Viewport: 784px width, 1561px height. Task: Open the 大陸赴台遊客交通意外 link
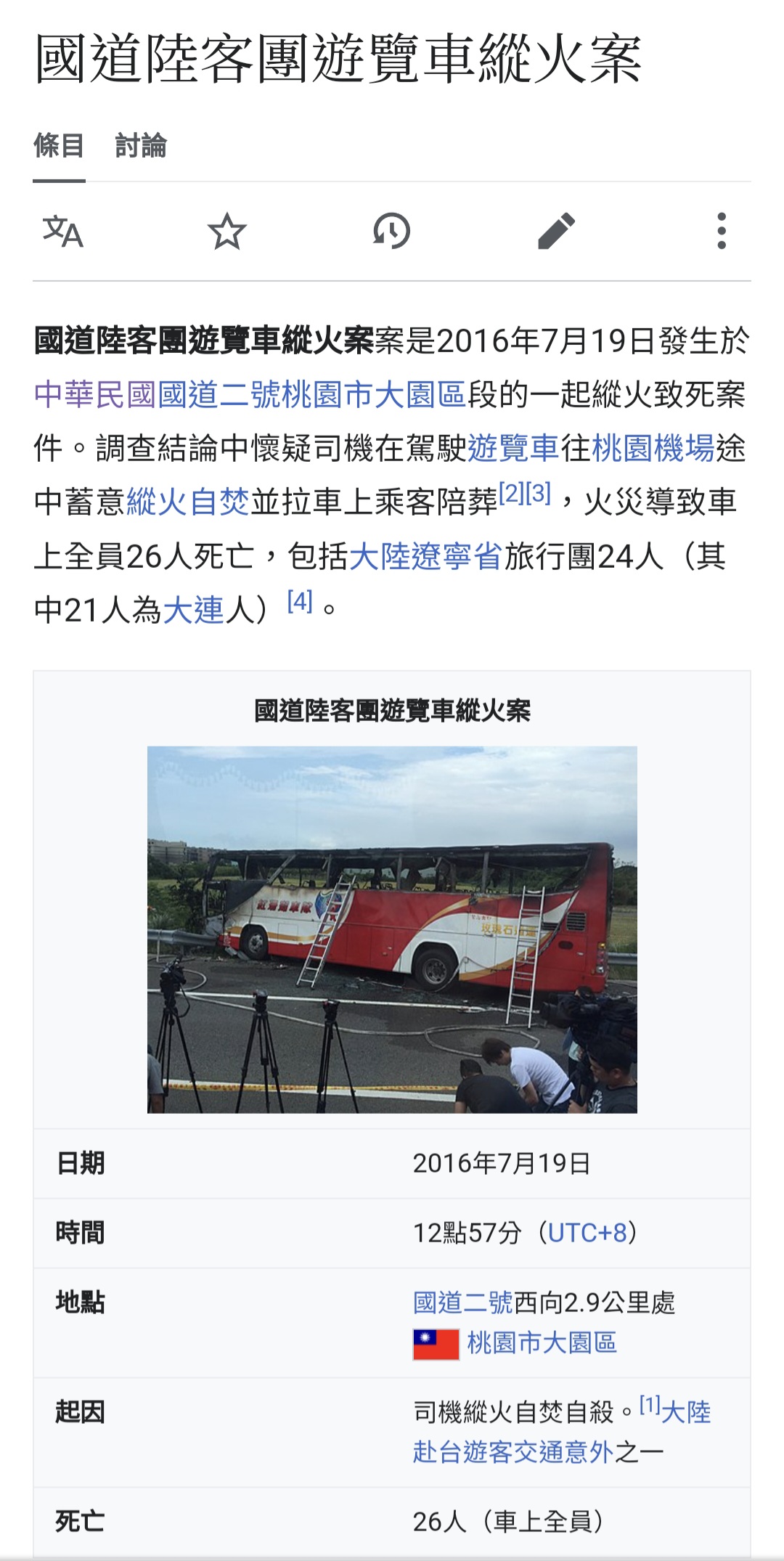[562, 1432]
